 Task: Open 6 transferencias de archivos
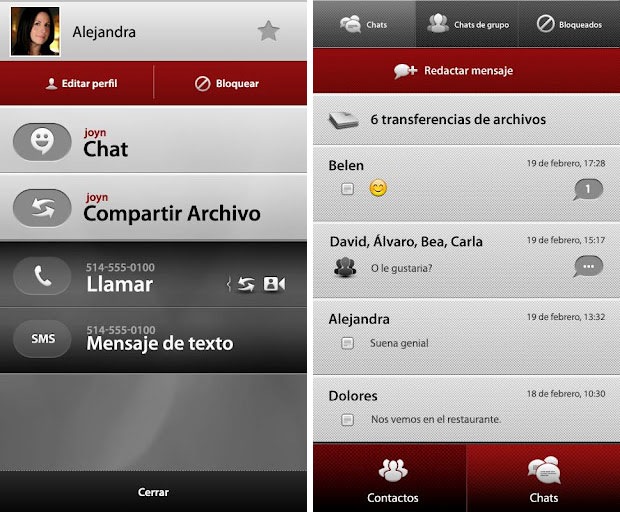(x=466, y=119)
